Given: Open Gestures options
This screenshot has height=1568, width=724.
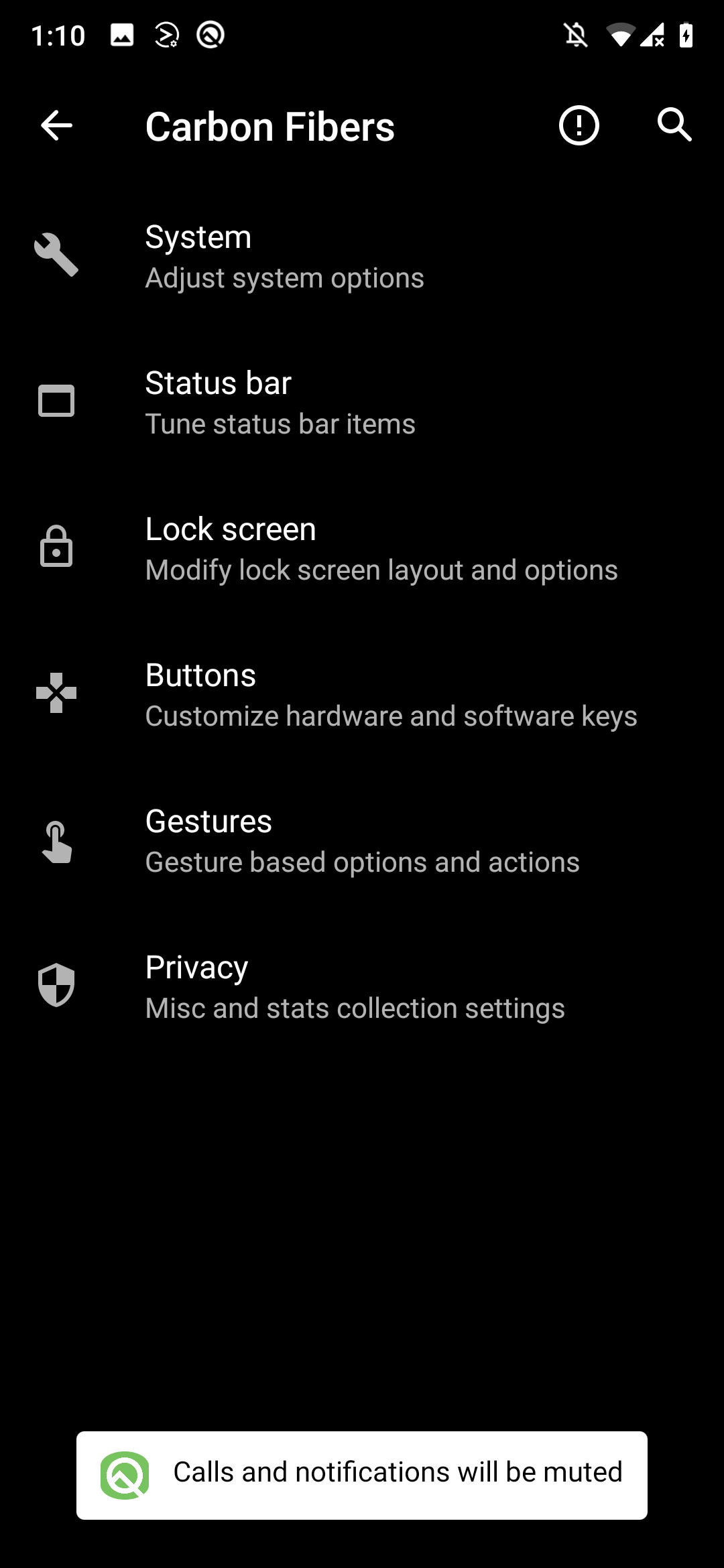Looking at the screenshot, I should (362, 841).
